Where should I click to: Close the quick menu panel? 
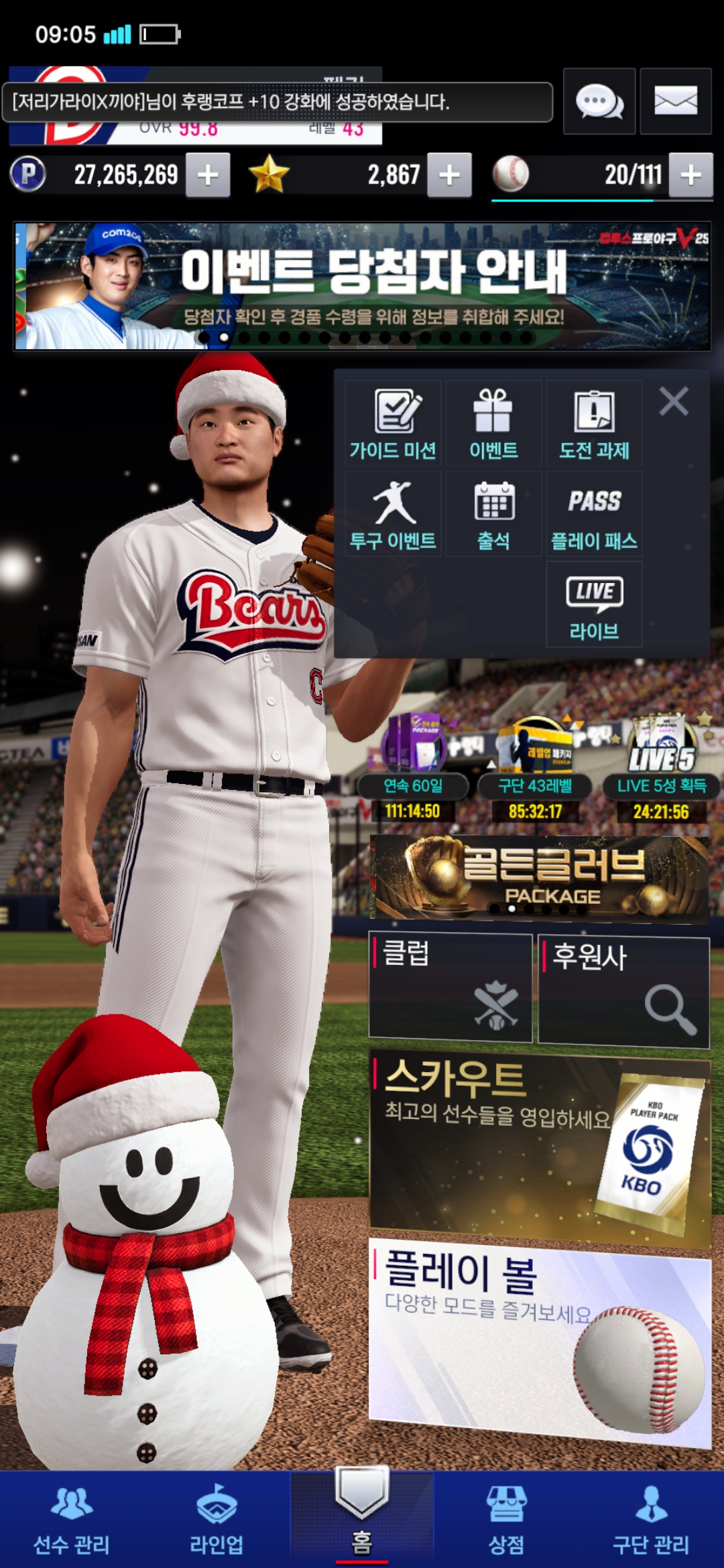pyautogui.click(x=674, y=402)
